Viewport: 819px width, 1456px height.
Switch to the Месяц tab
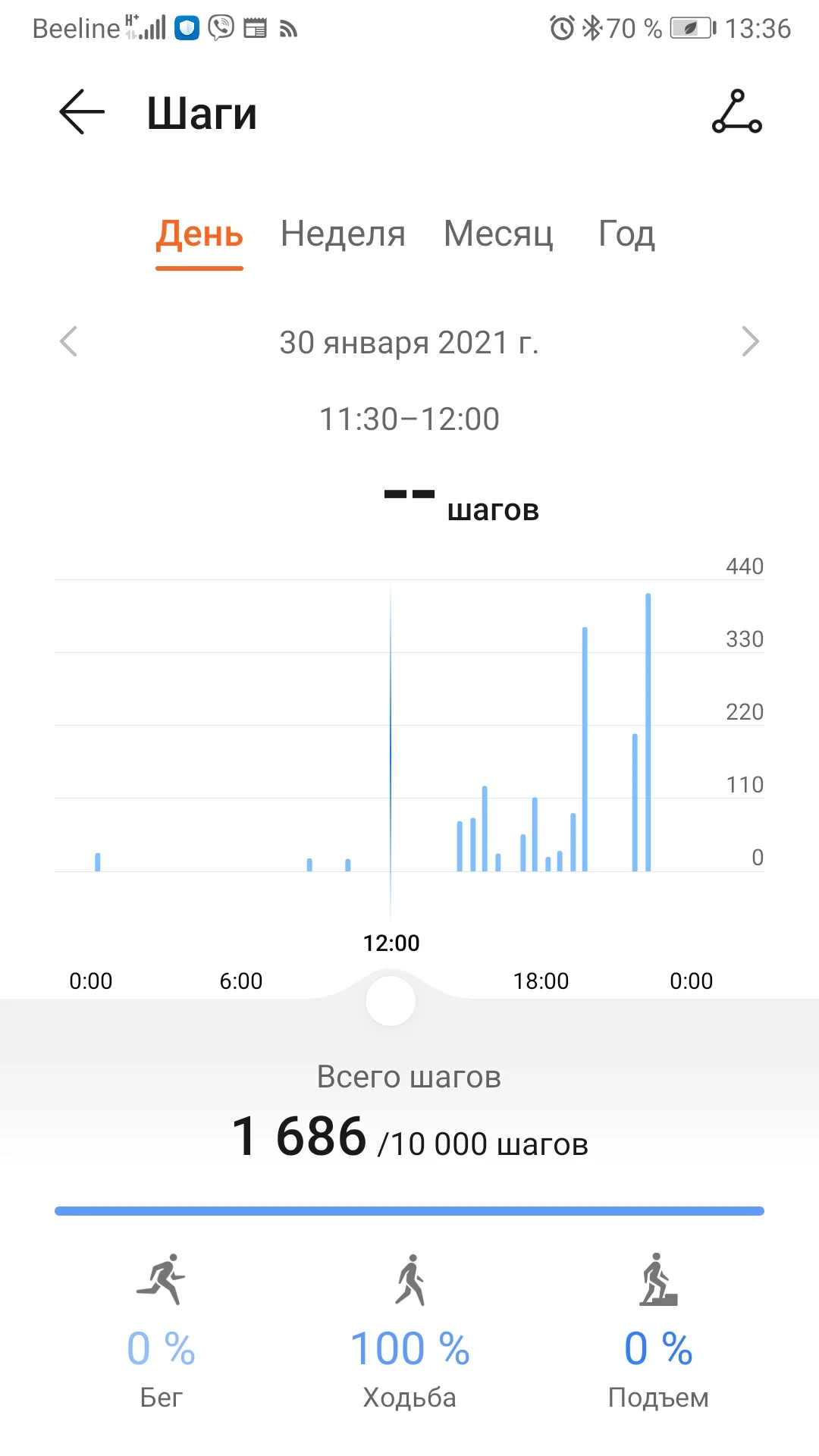498,234
